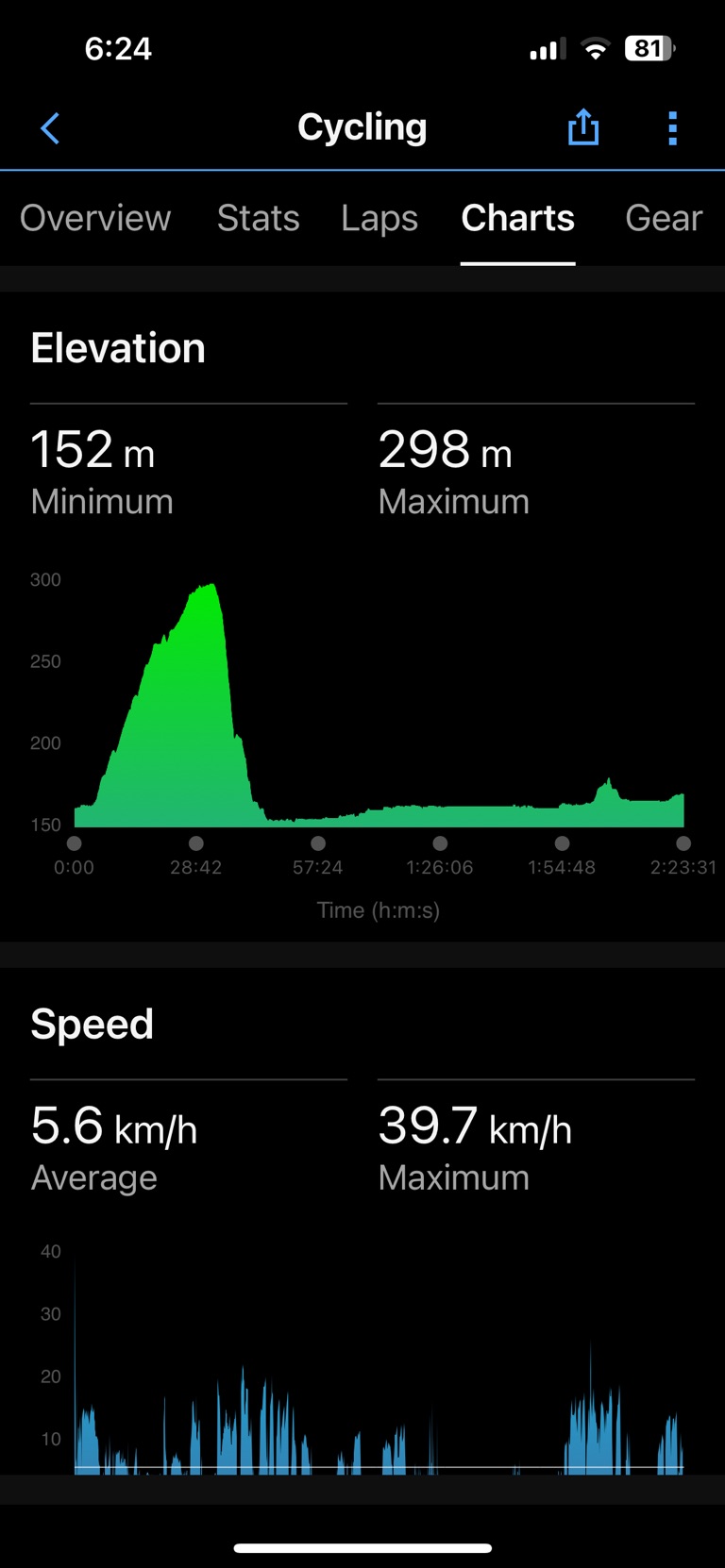Go back from the Cycling activity
The image size is (725, 1568).
tap(51, 128)
